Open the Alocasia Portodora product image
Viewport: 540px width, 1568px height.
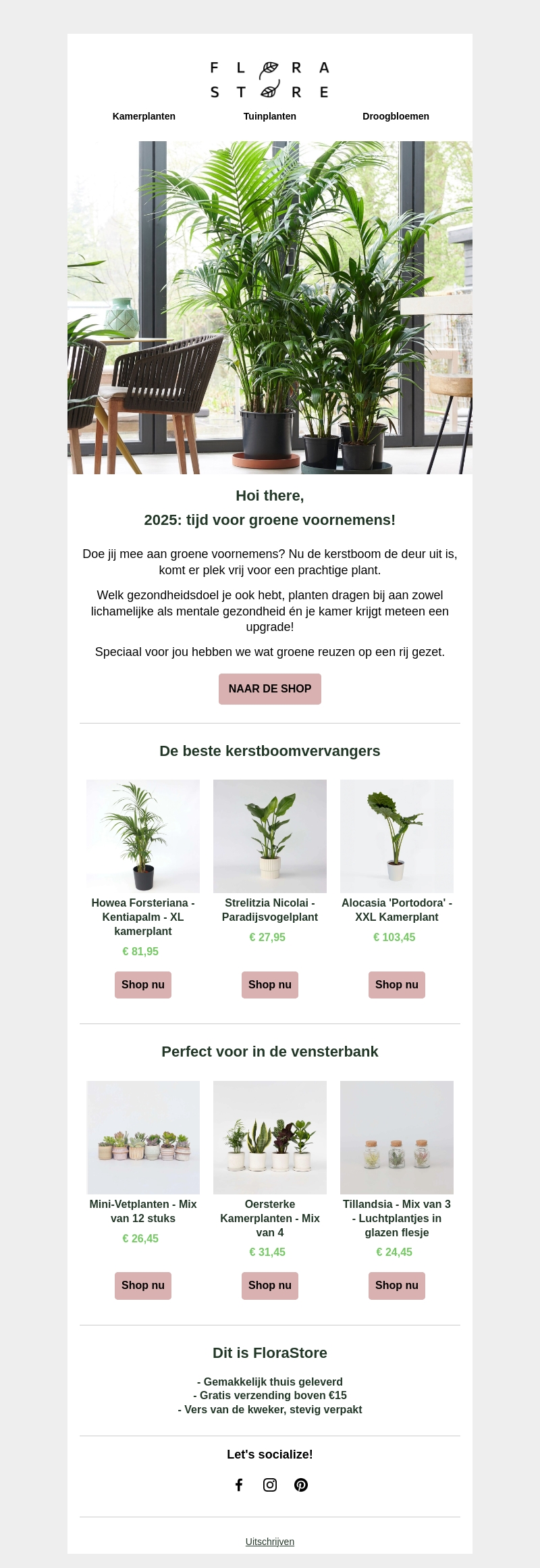point(397,836)
